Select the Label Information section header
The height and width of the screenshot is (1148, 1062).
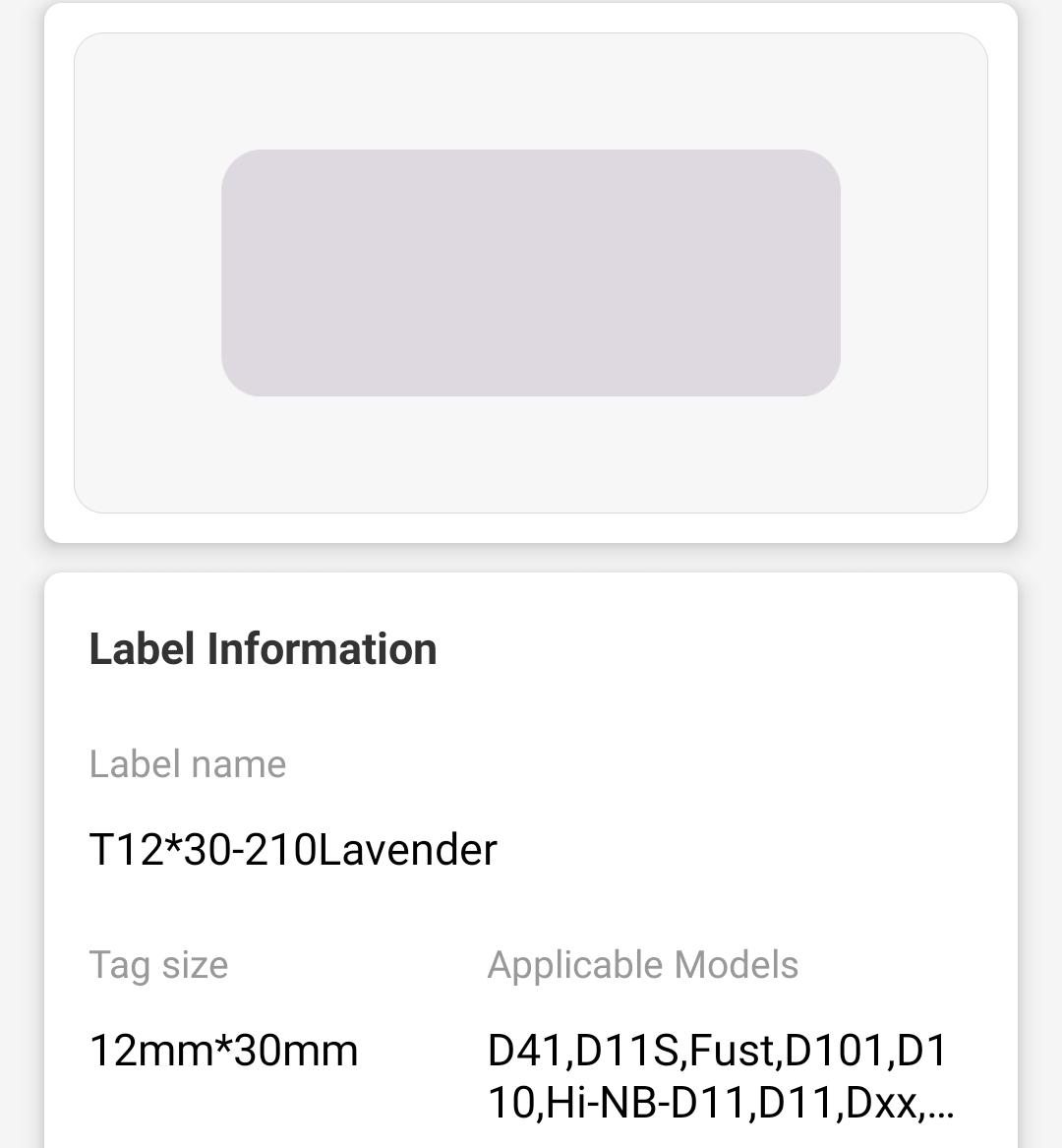click(263, 647)
